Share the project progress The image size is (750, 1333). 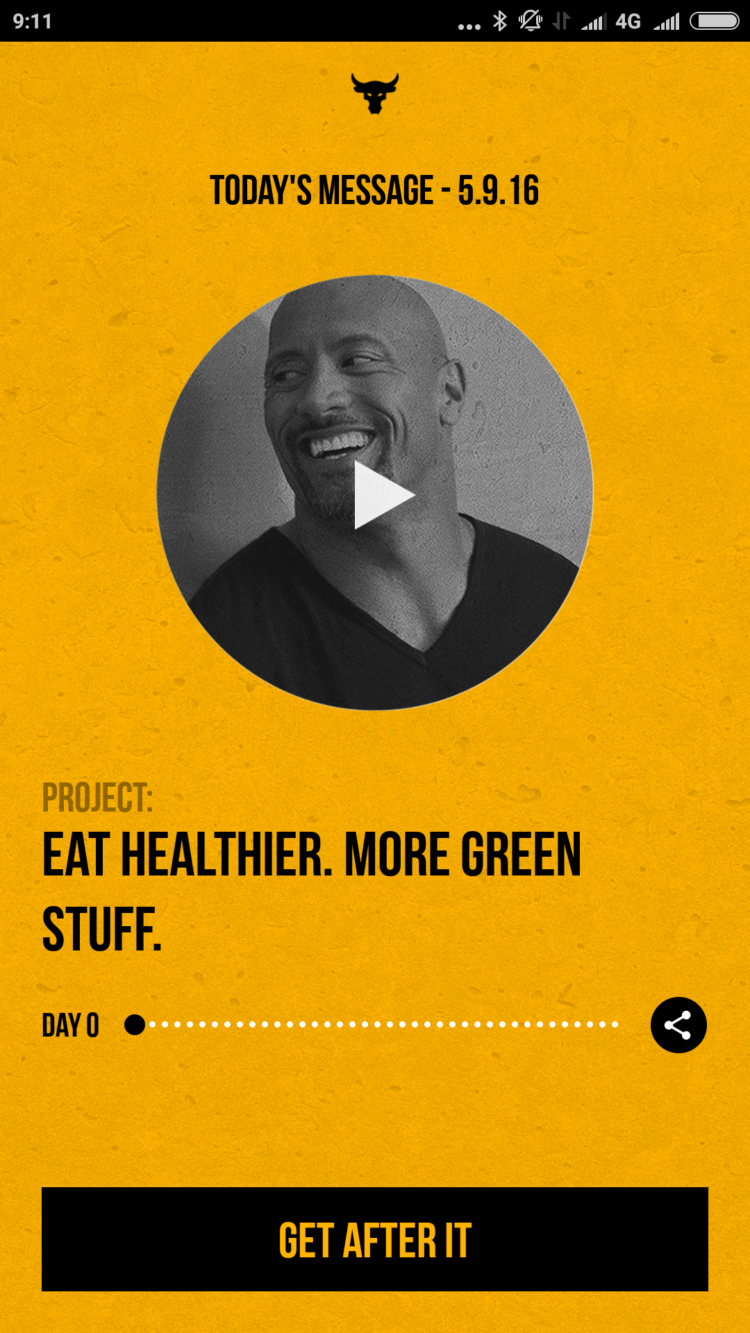[x=678, y=1025]
